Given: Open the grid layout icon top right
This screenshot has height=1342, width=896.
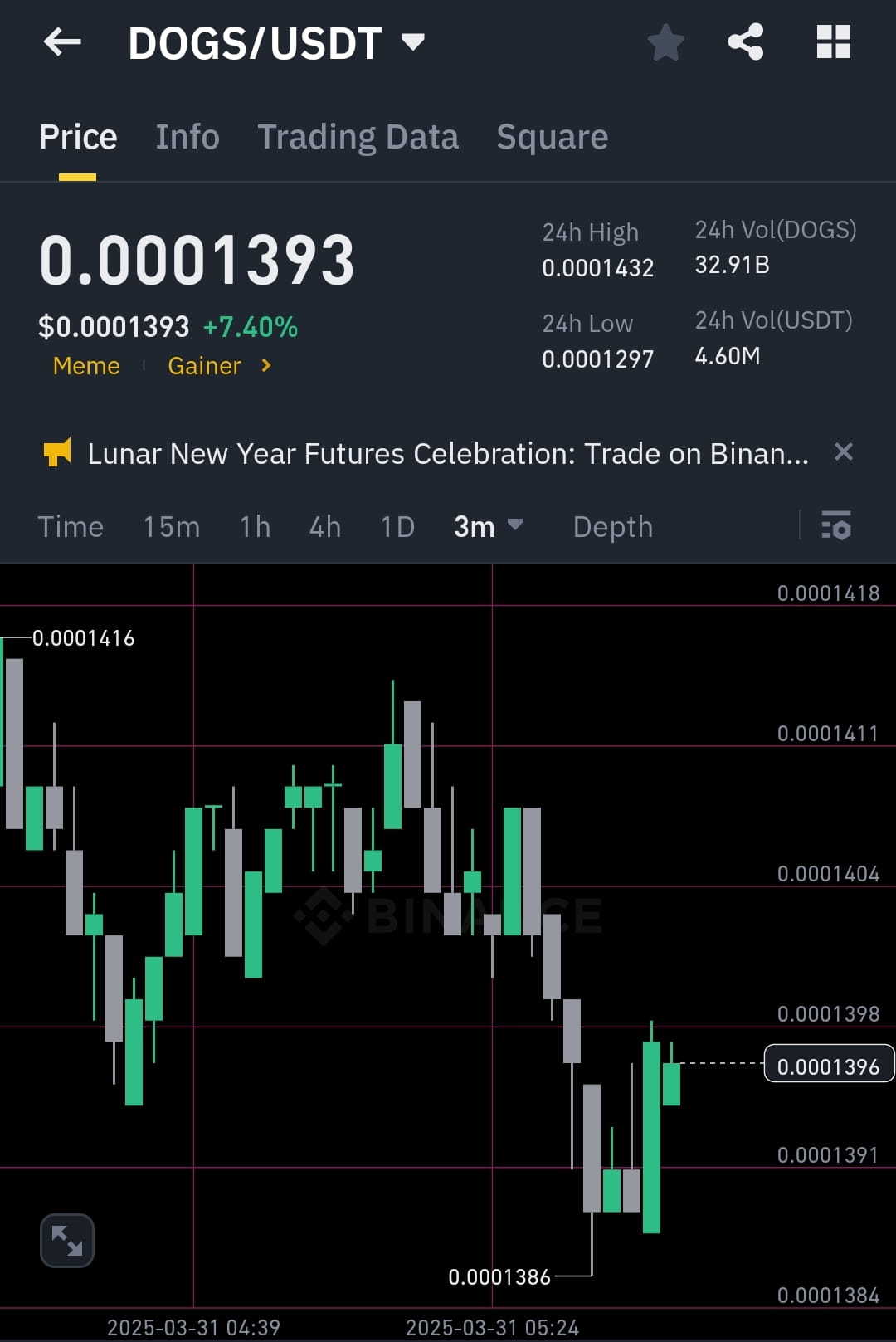Looking at the screenshot, I should tap(834, 42).
